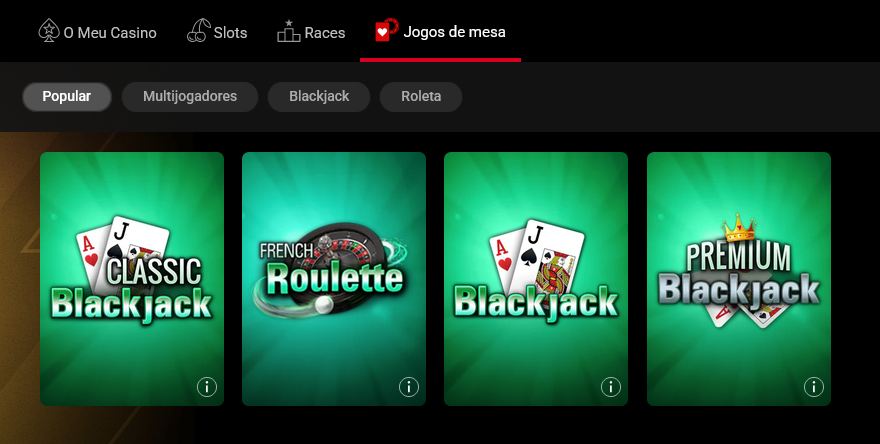Tap the info icon on Blackjack
This screenshot has height=444, width=880.
[610, 387]
